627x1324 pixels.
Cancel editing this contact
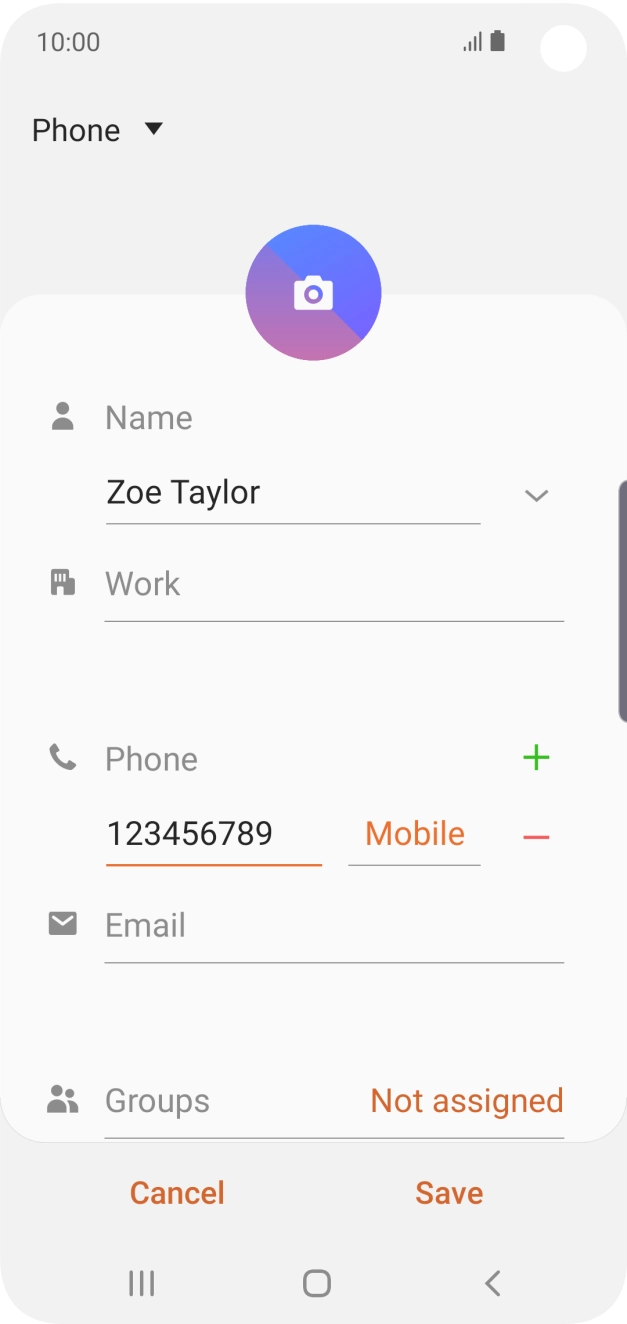[177, 1193]
